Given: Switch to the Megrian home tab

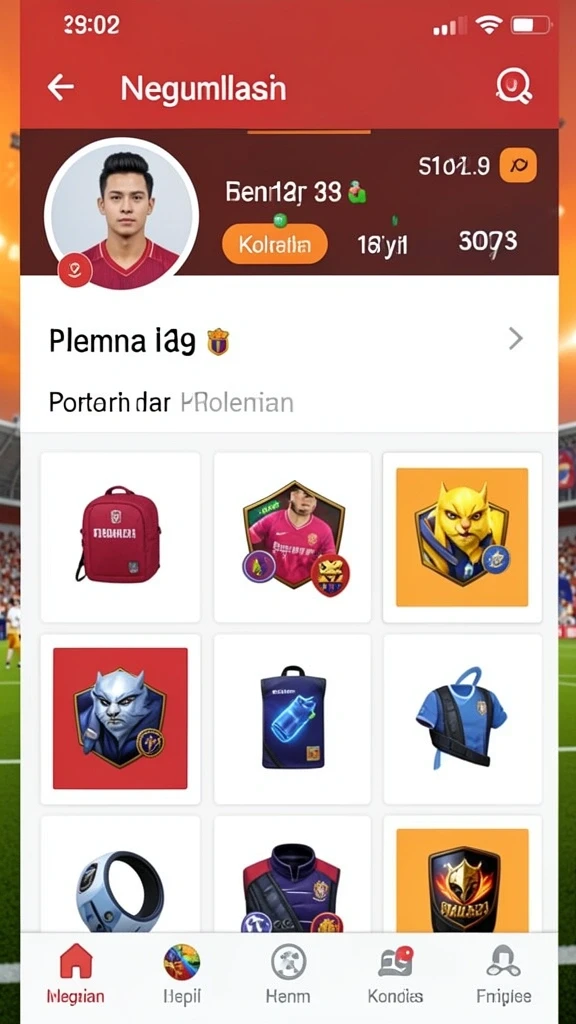Looking at the screenshot, I should click(x=76, y=975).
